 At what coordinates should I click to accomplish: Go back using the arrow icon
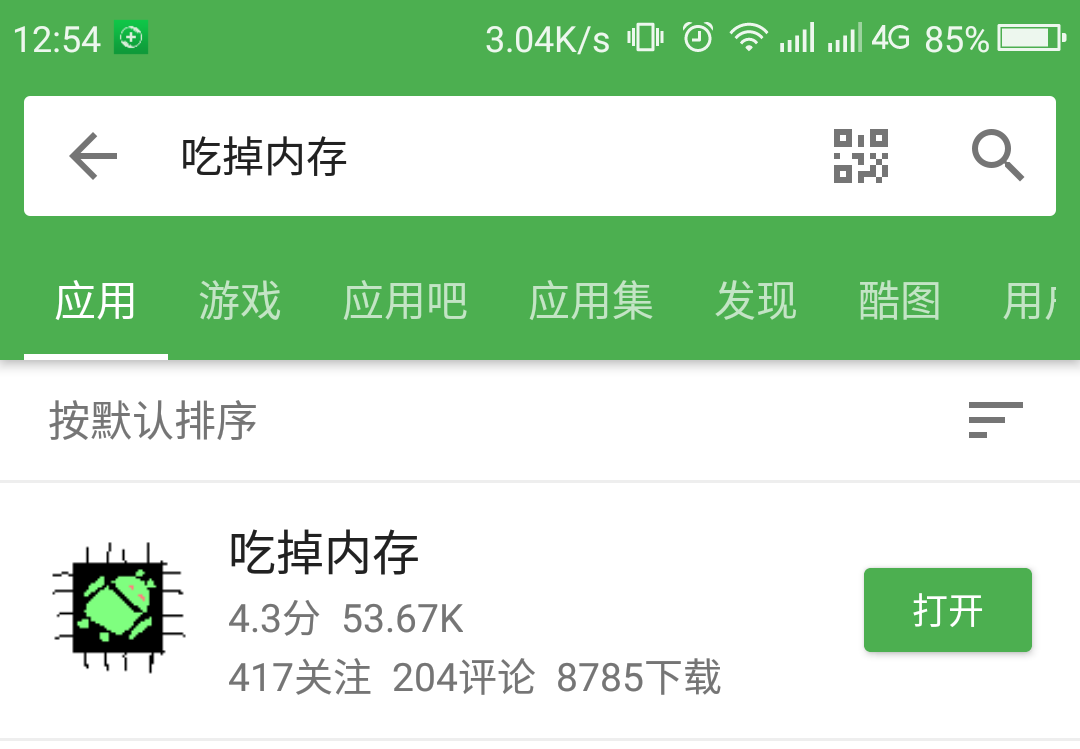(94, 156)
